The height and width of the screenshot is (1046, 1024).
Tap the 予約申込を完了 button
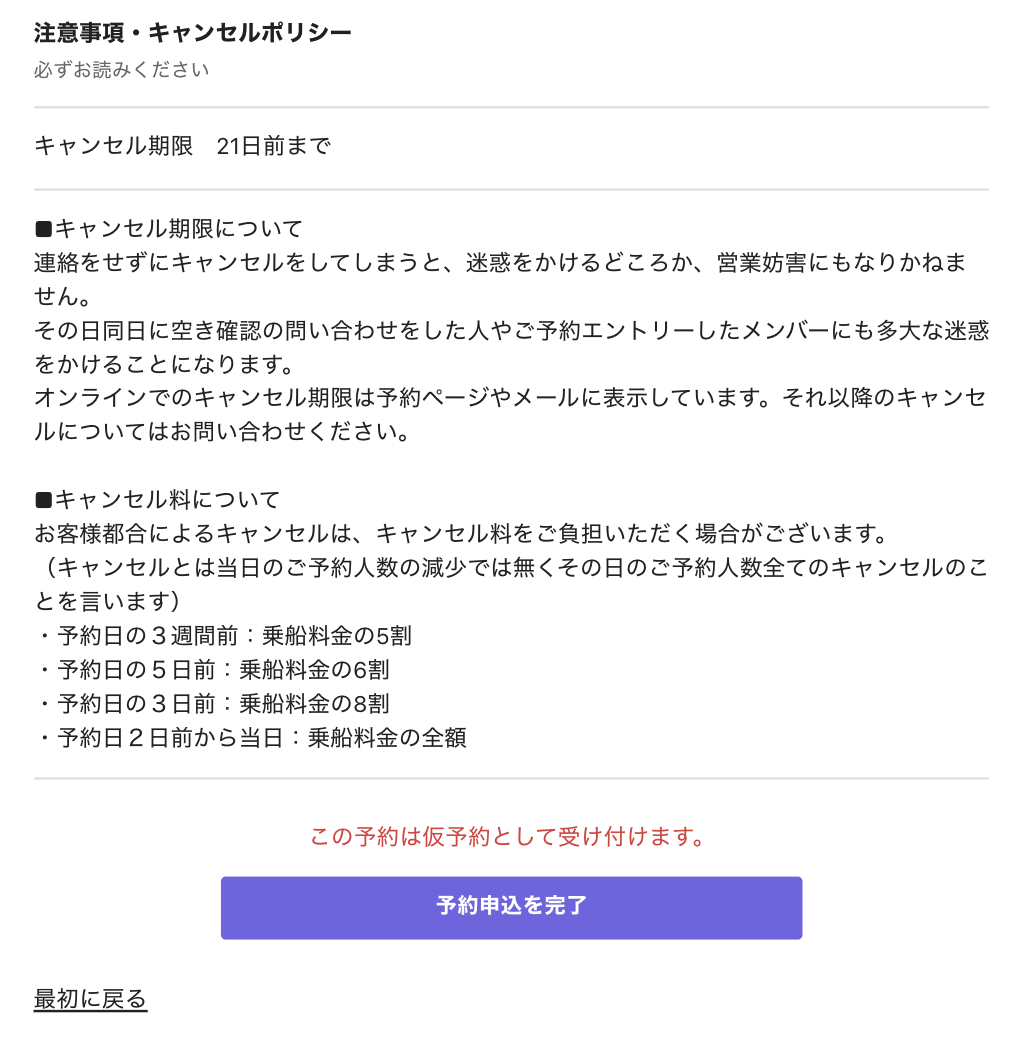(511, 907)
